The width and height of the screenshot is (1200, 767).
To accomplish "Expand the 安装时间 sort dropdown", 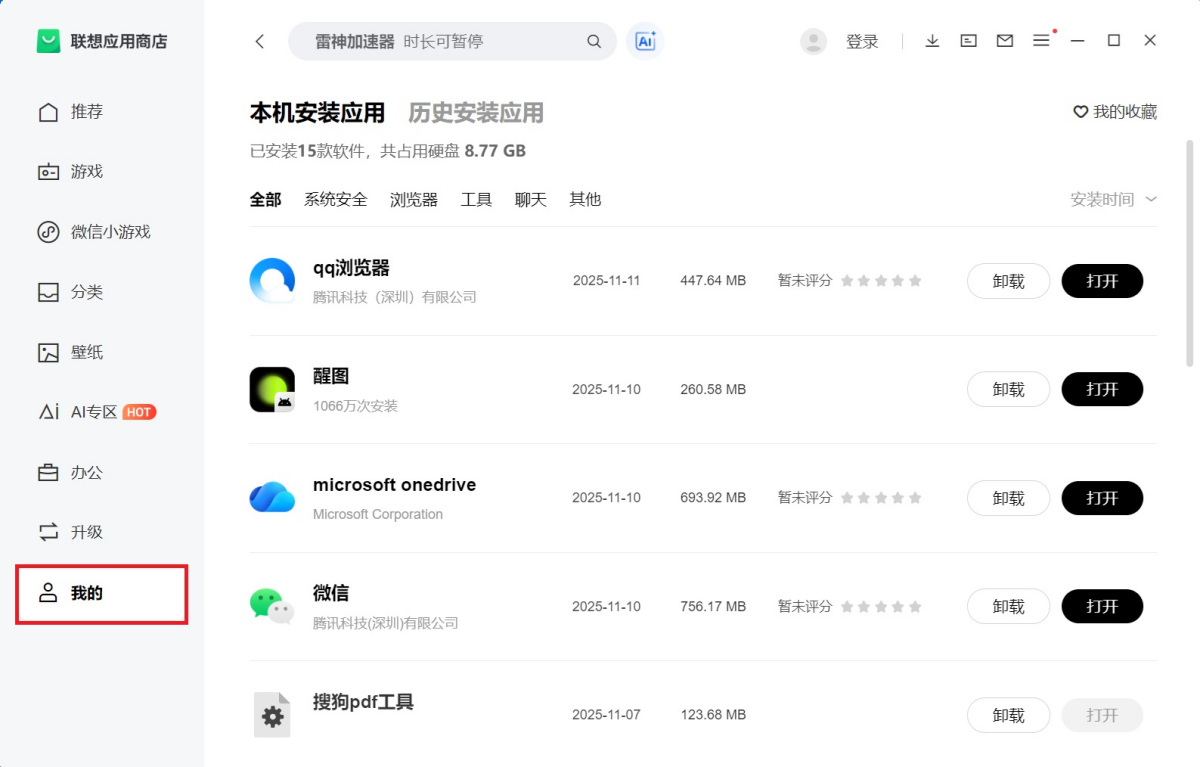I will tap(1113, 199).
